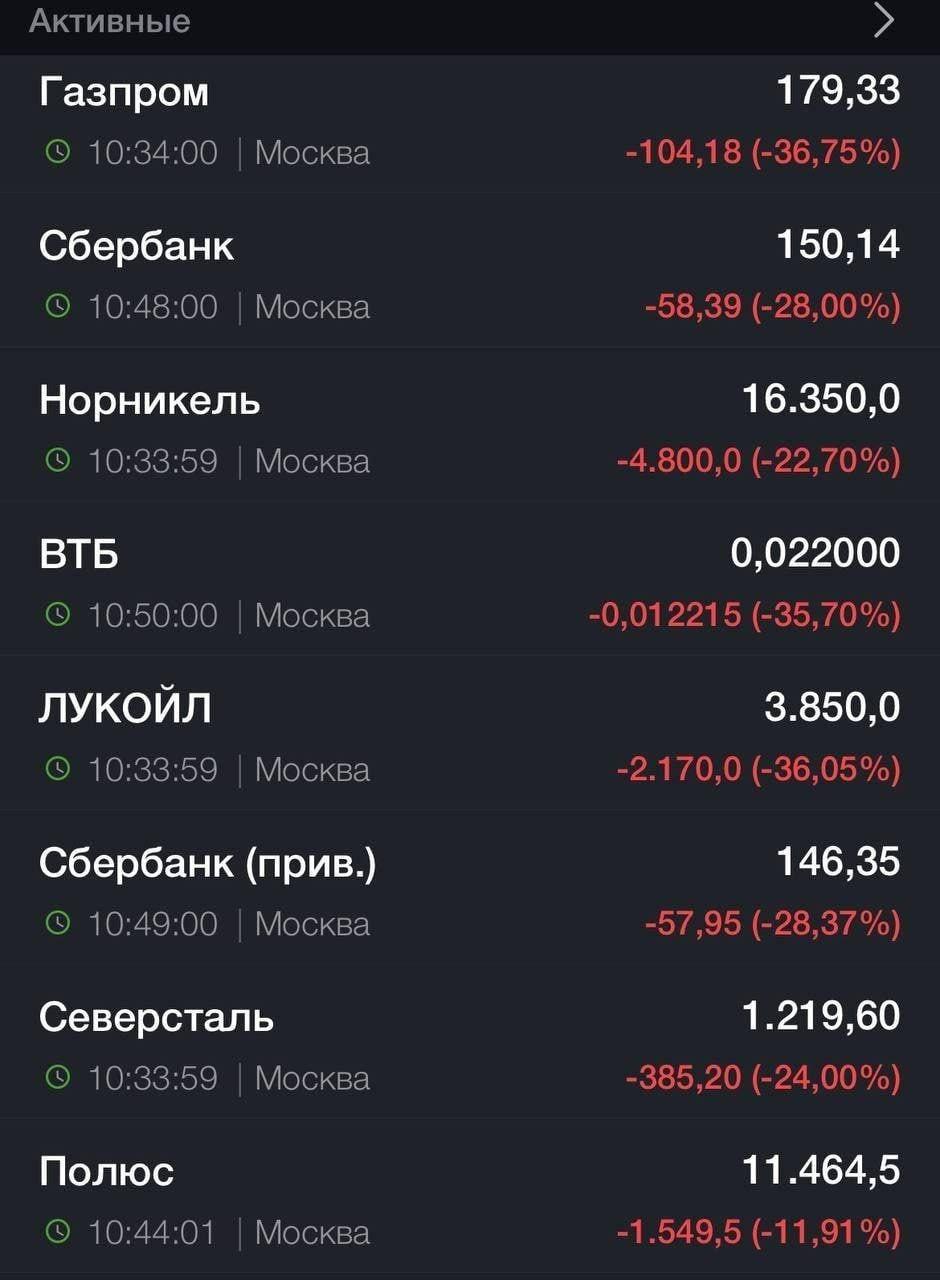Open ЛУКОЙЛ stock details
The image size is (940, 1280).
(x=470, y=738)
